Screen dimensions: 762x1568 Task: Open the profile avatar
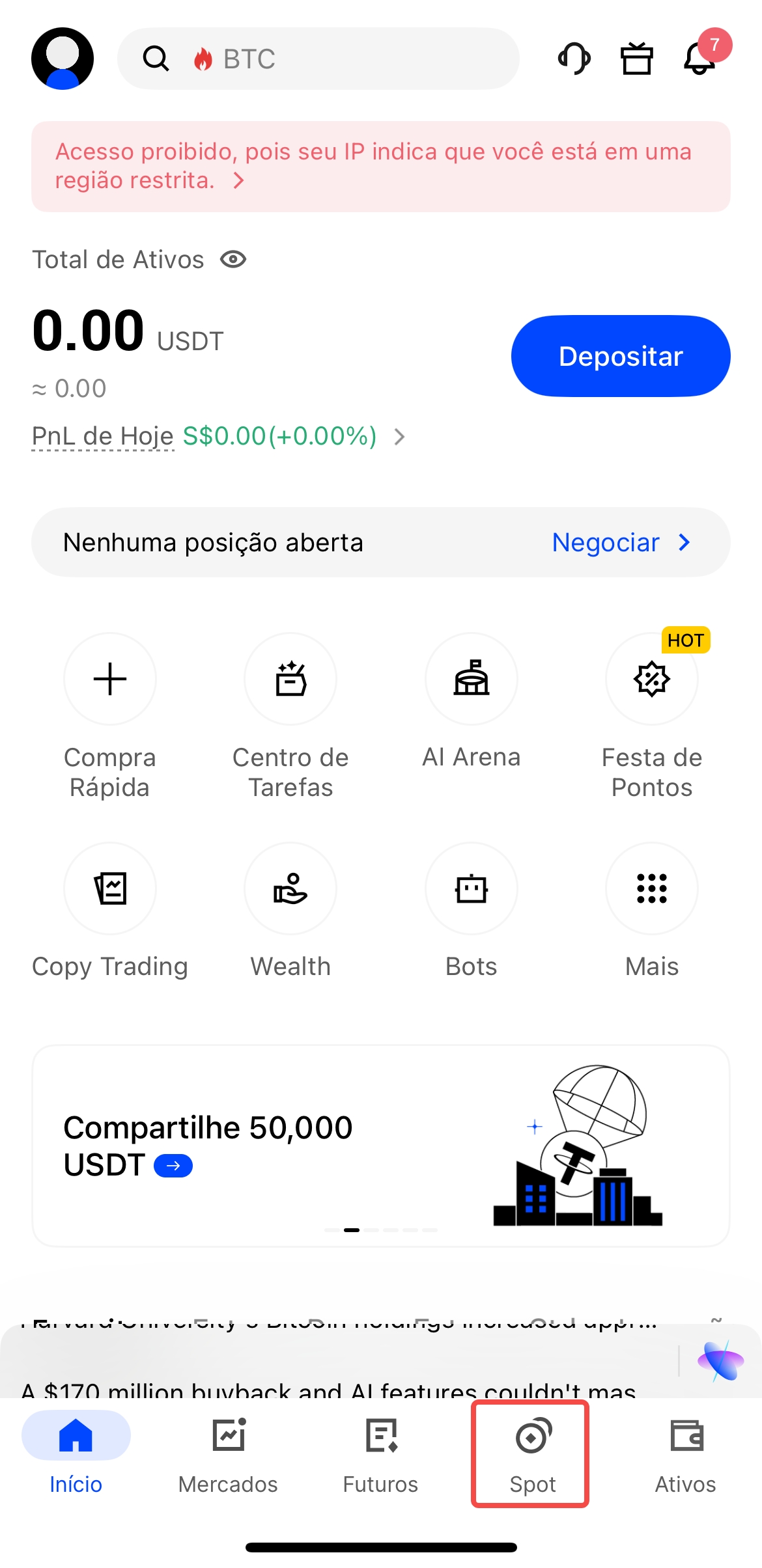(x=63, y=59)
